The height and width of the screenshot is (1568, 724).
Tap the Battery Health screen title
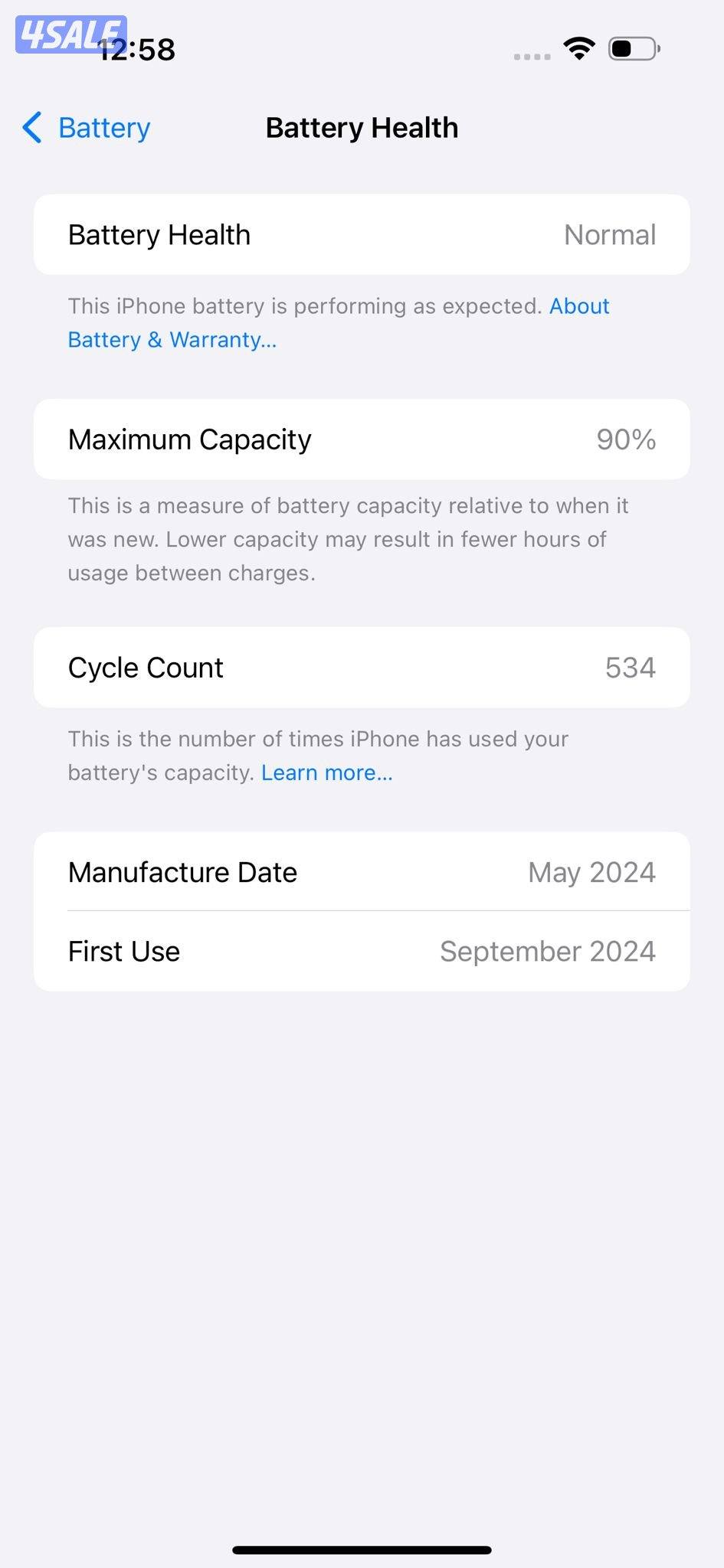point(362,127)
